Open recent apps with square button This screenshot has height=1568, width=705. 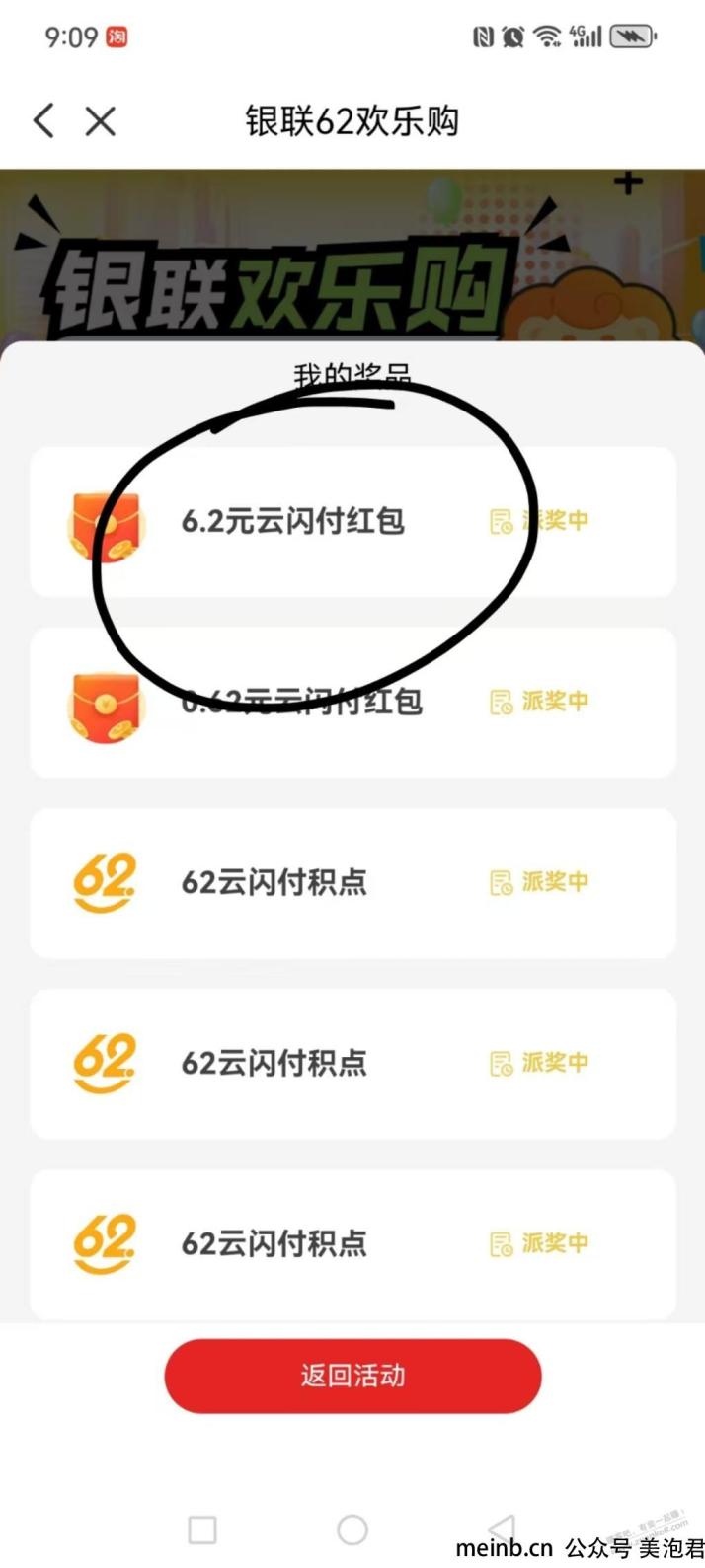(202, 1530)
